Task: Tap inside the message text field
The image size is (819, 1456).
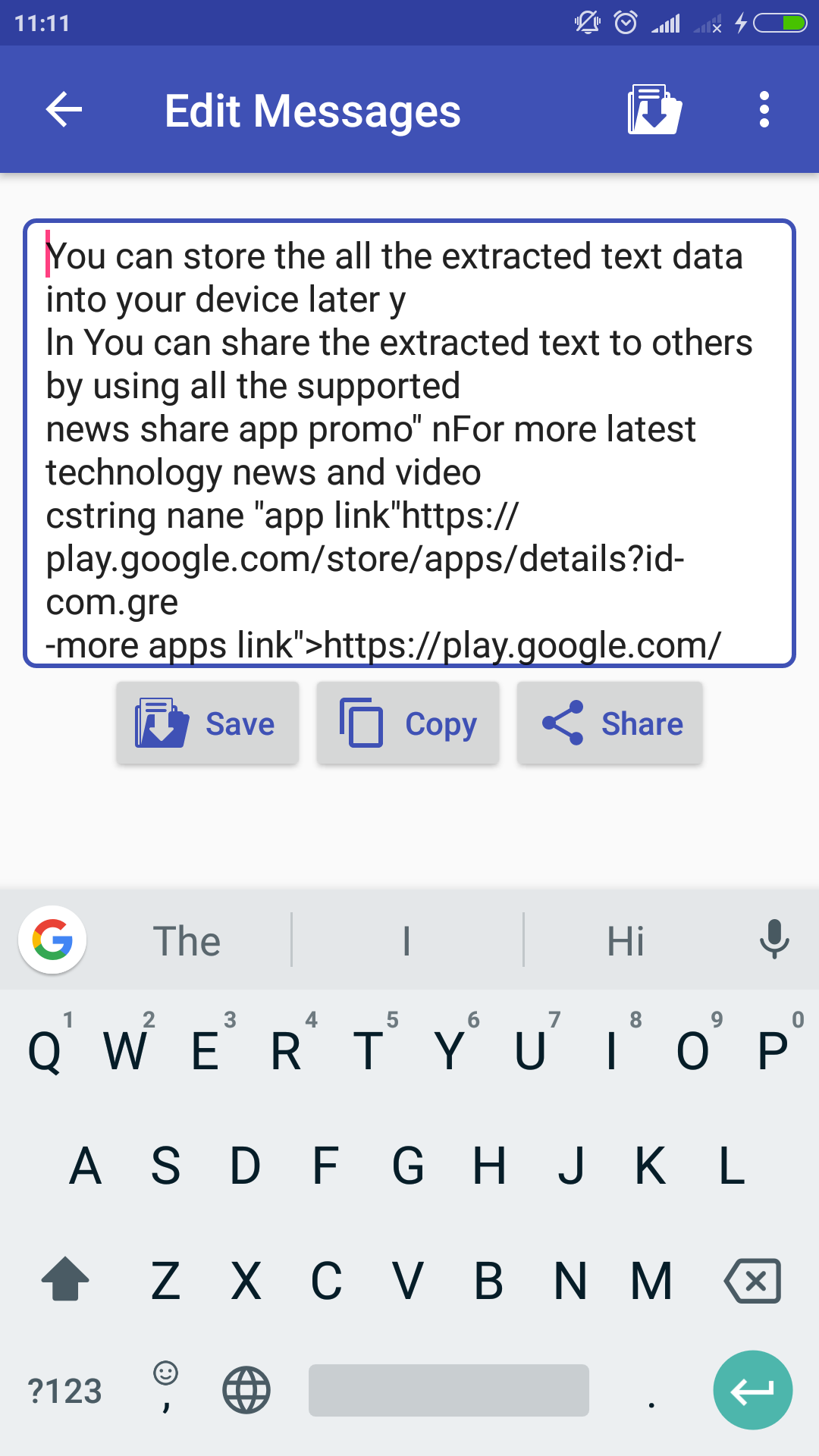Action: (x=409, y=440)
